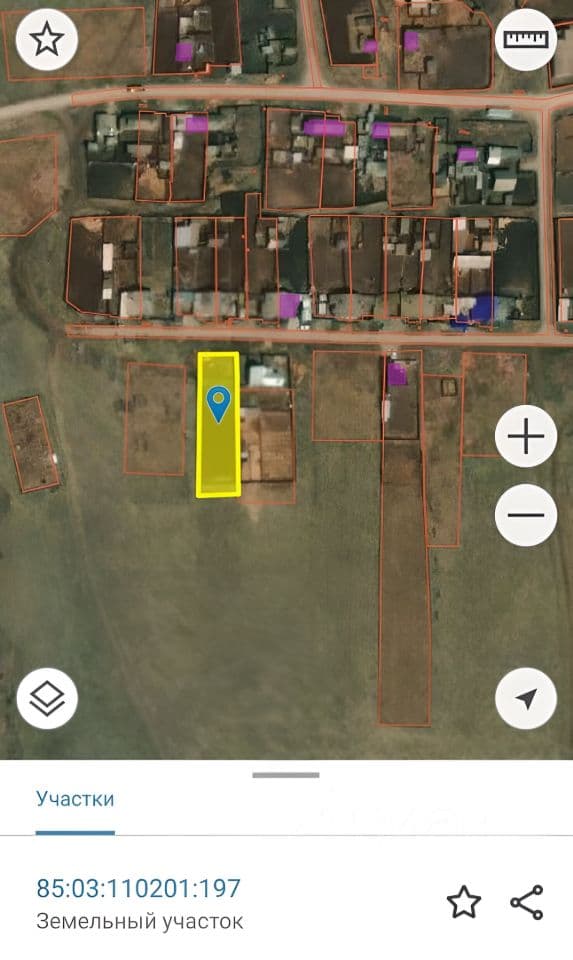Tap the bottom sheet drag handle
The width and height of the screenshot is (573, 960).
[x=286, y=775]
